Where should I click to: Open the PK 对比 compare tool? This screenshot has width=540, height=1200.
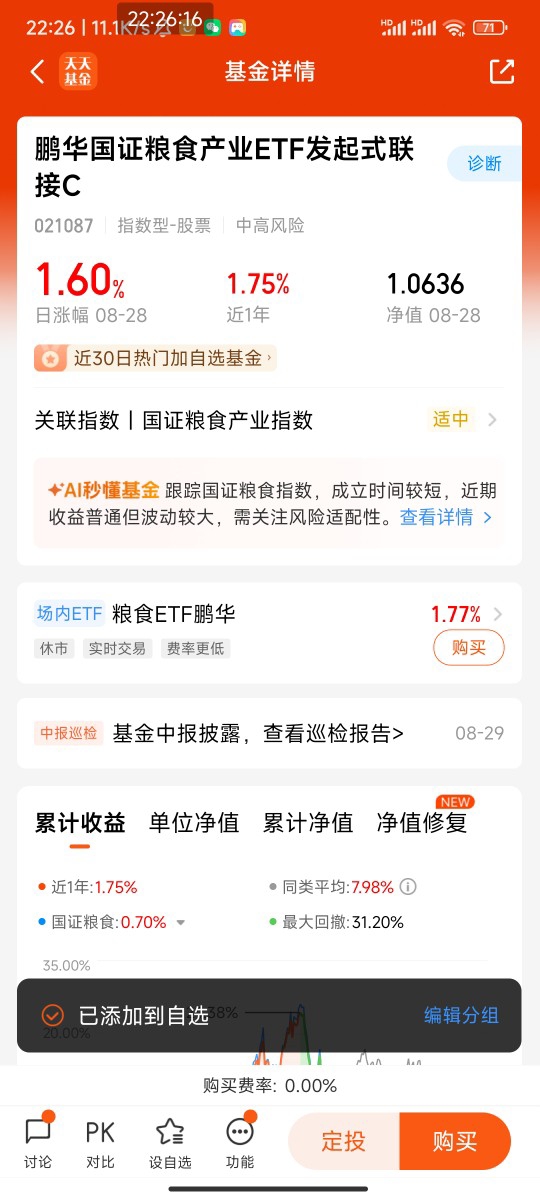100,1142
